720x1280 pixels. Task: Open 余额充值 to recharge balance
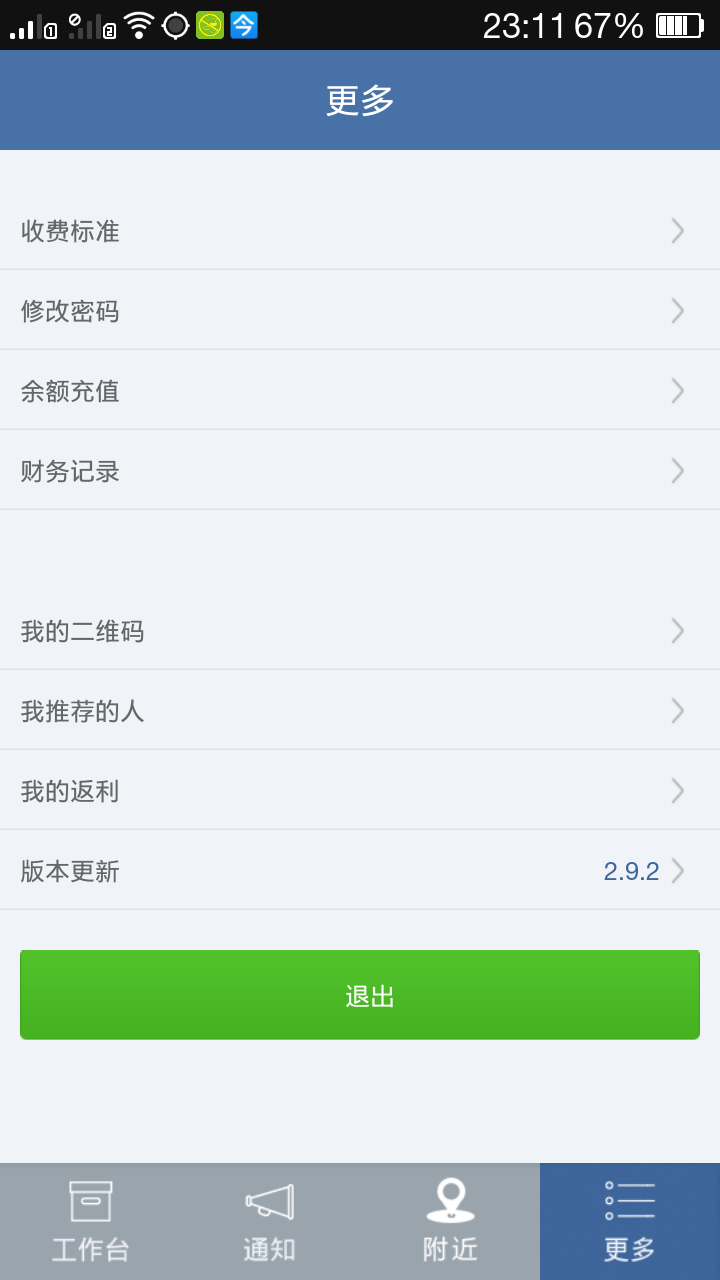360,391
